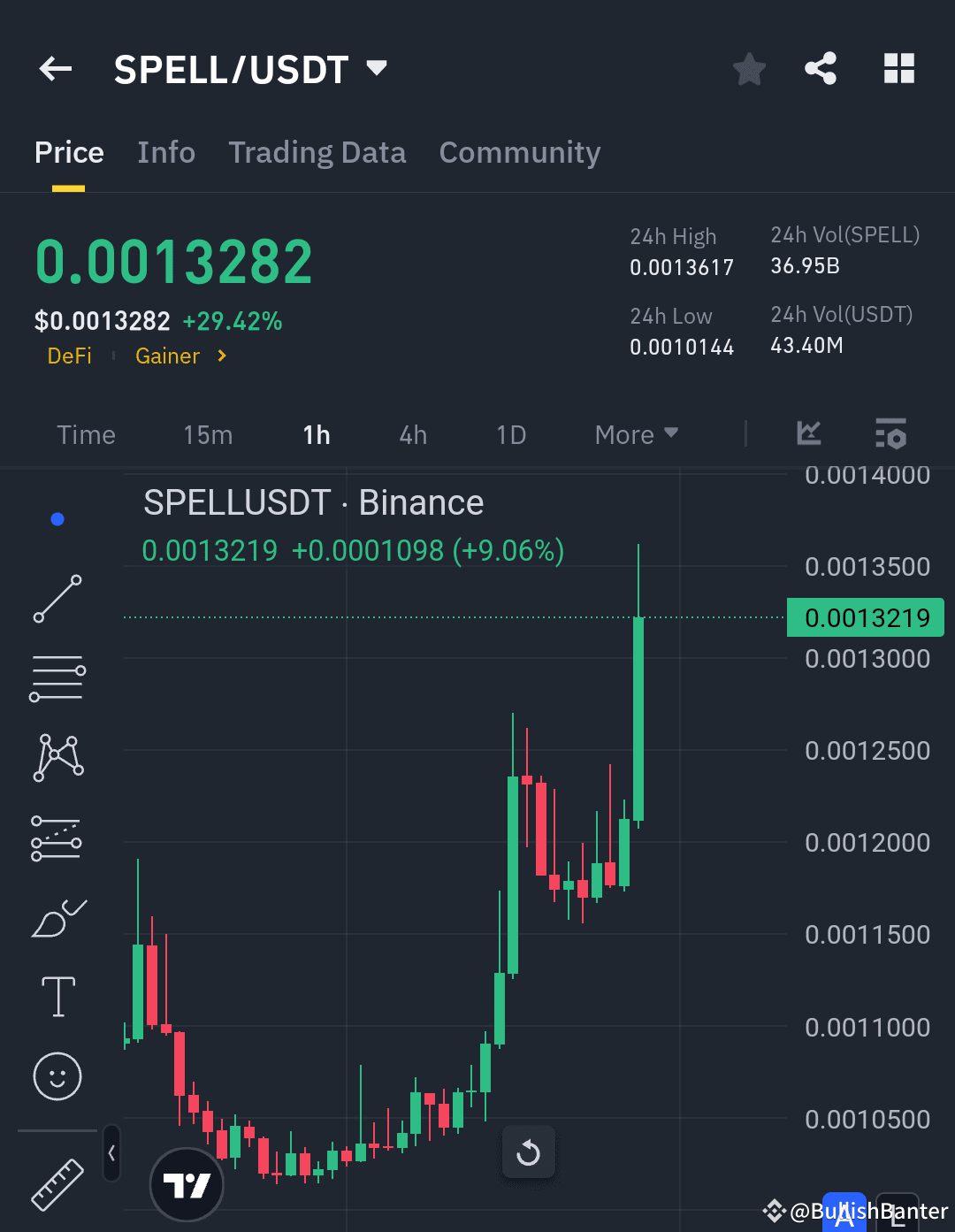Toggle SPELL/USDT as favorite with star
Image resolution: width=955 pixels, height=1232 pixels.
pos(749,69)
